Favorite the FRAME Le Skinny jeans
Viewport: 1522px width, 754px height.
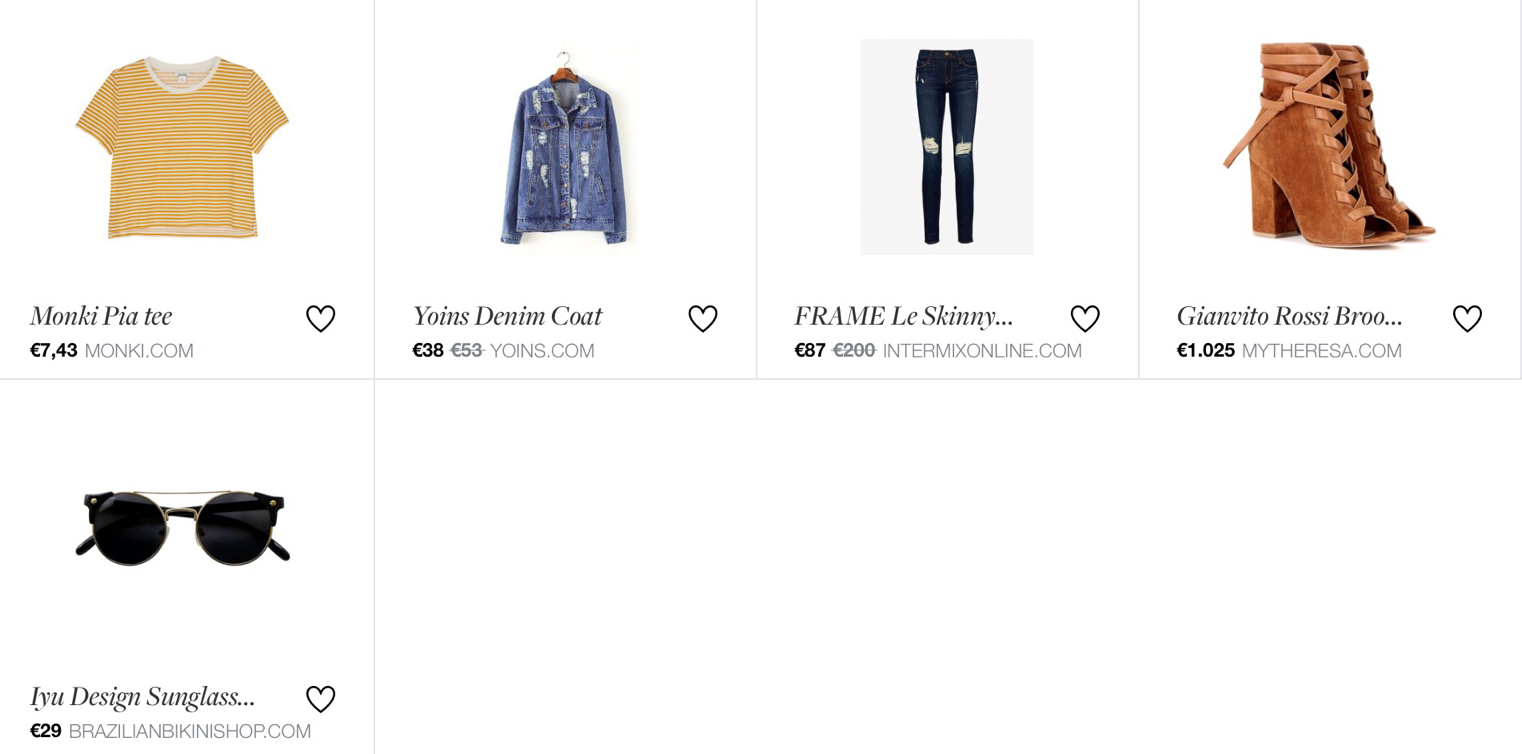[1085, 319]
